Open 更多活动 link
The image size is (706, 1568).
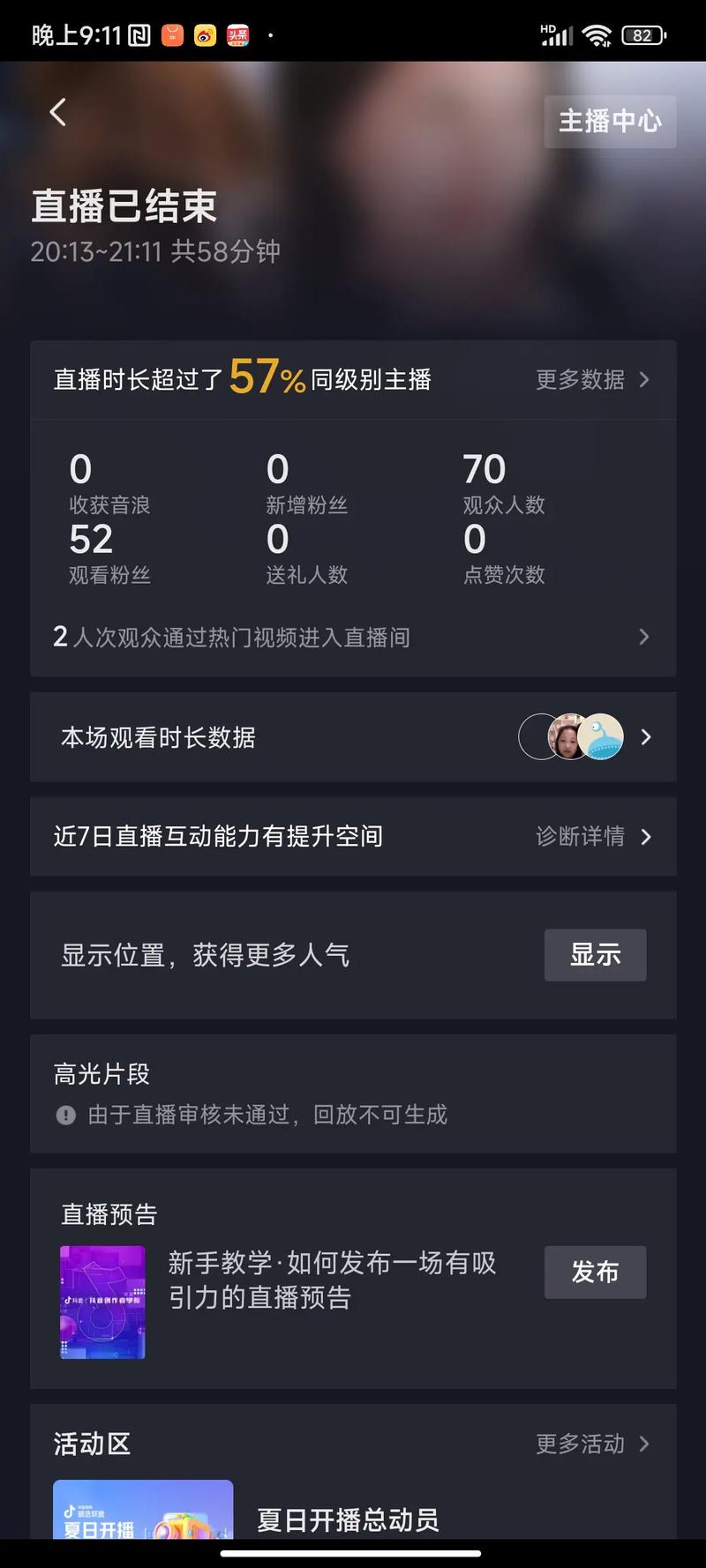(592, 1444)
